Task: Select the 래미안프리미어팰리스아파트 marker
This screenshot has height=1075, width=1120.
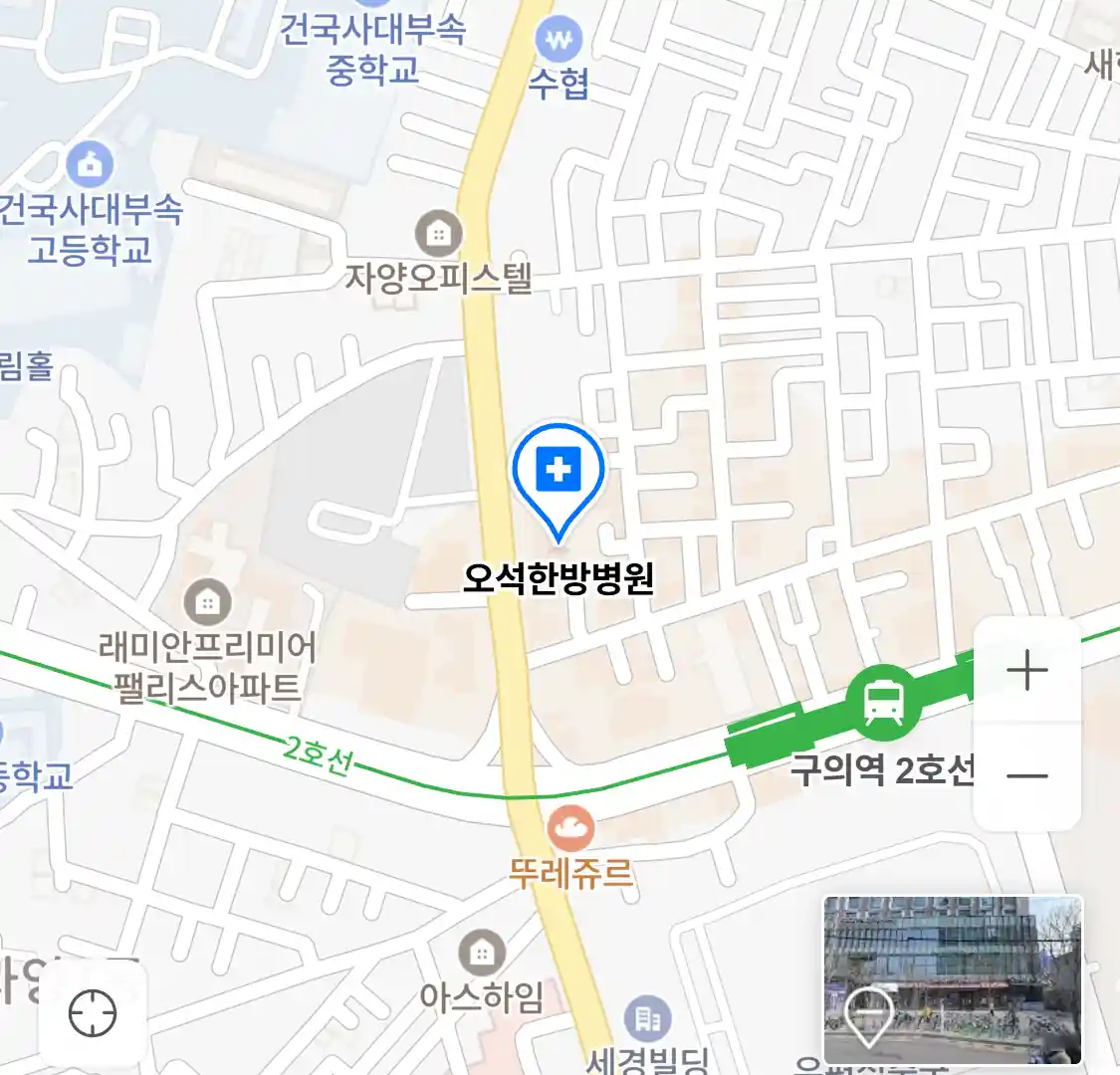Action: (x=207, y=602)
